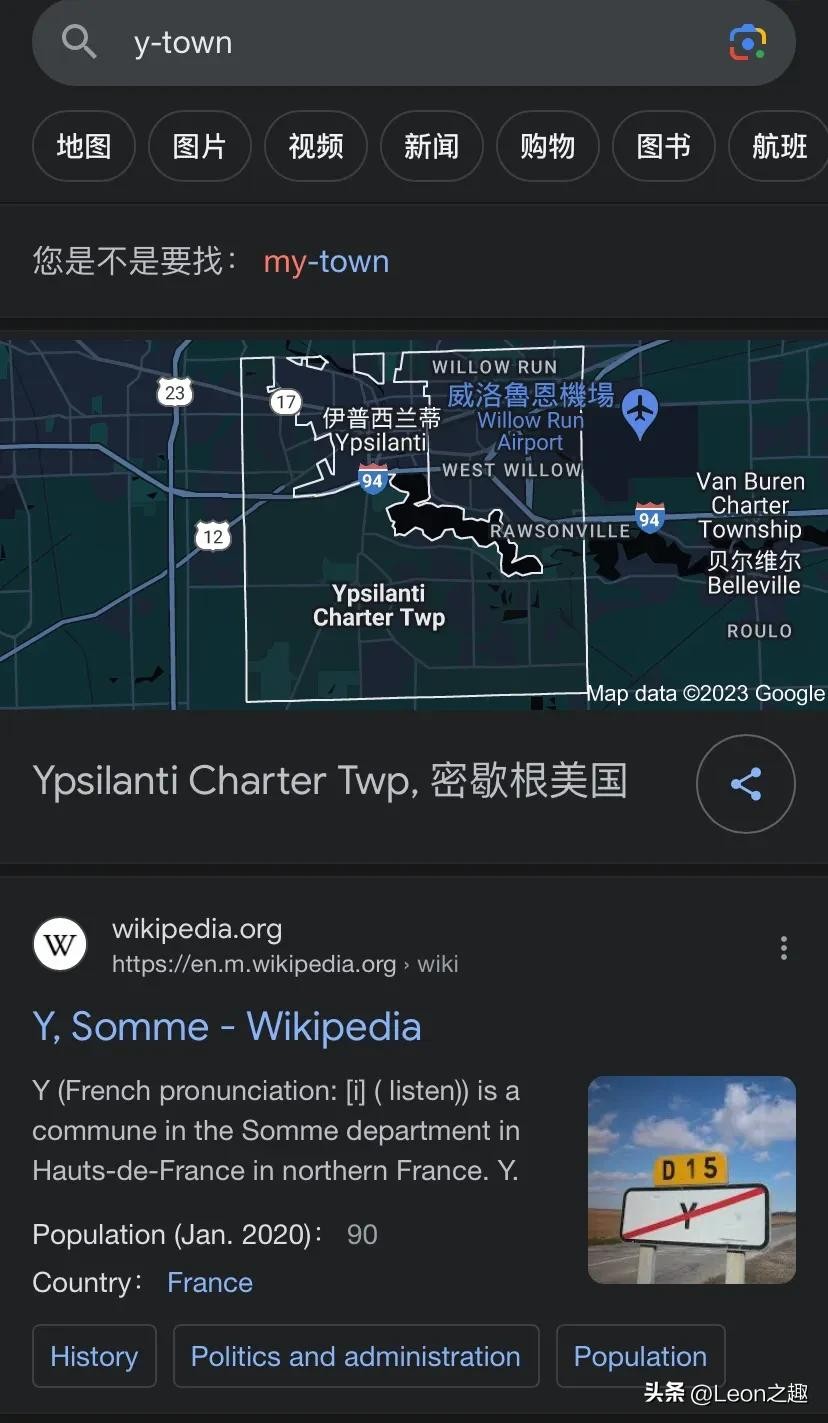
Task: Jump to Politics and administration section
Action: (x=356, y=1356)
